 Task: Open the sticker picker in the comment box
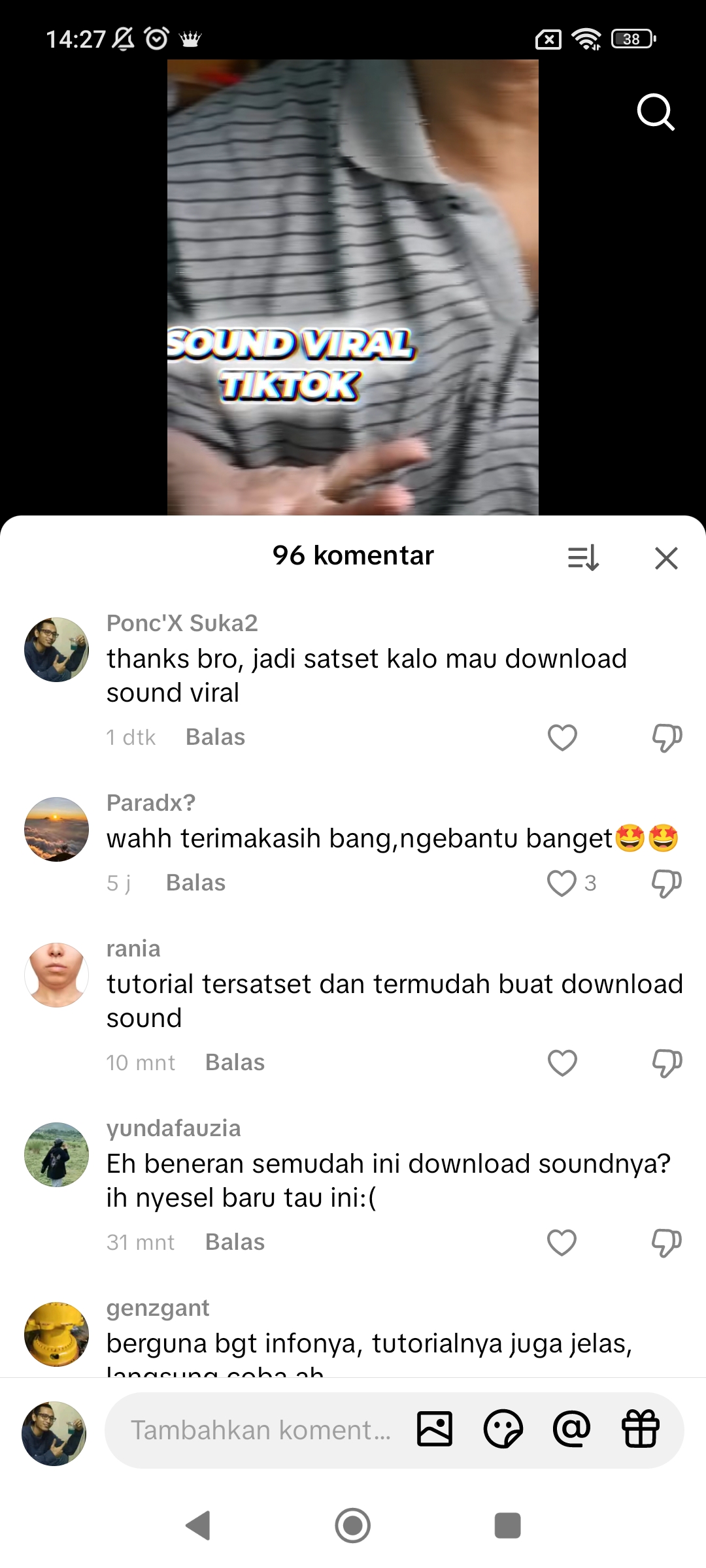click(x=503, y=1429)
